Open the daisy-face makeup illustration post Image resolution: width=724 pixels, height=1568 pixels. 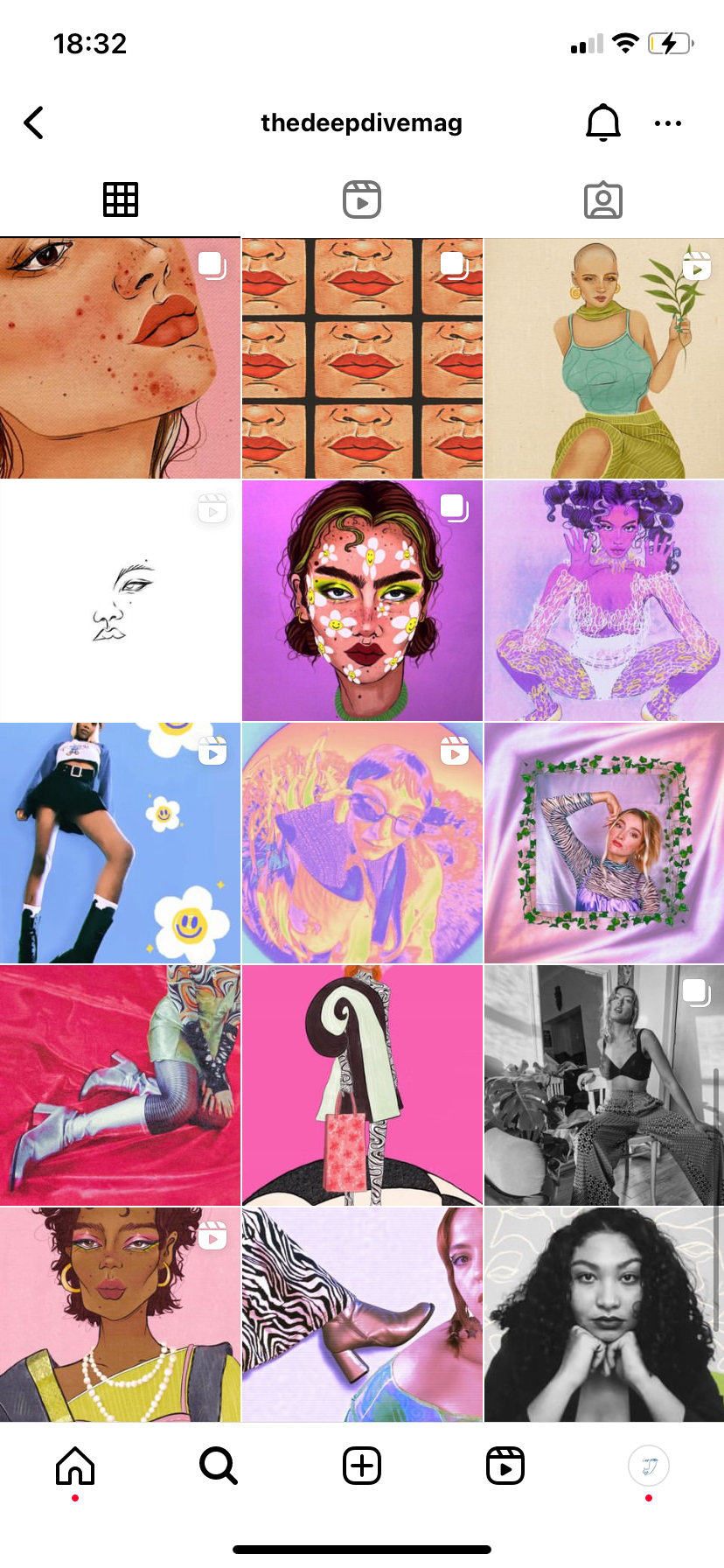(362, 601)
